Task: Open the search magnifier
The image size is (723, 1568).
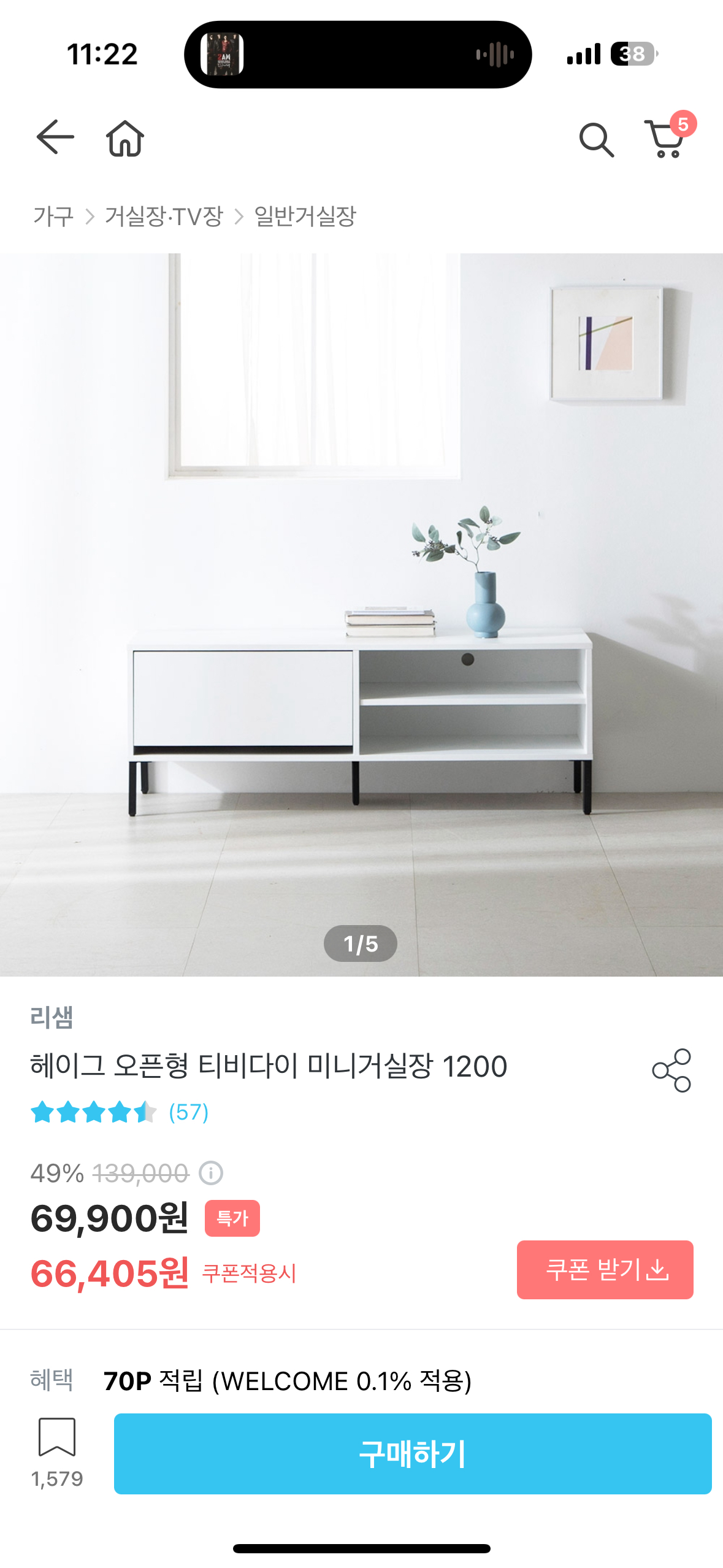Action: (x=596, y=140)
